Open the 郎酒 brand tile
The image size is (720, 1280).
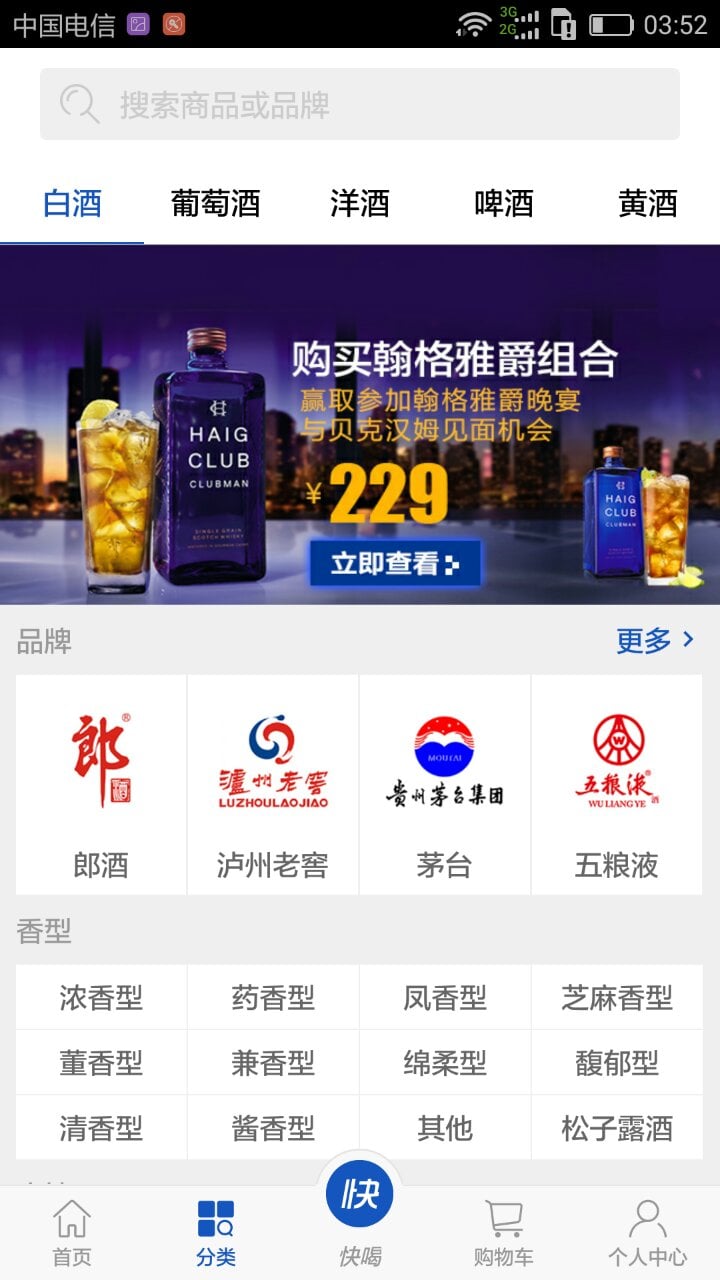coord(101,785)
